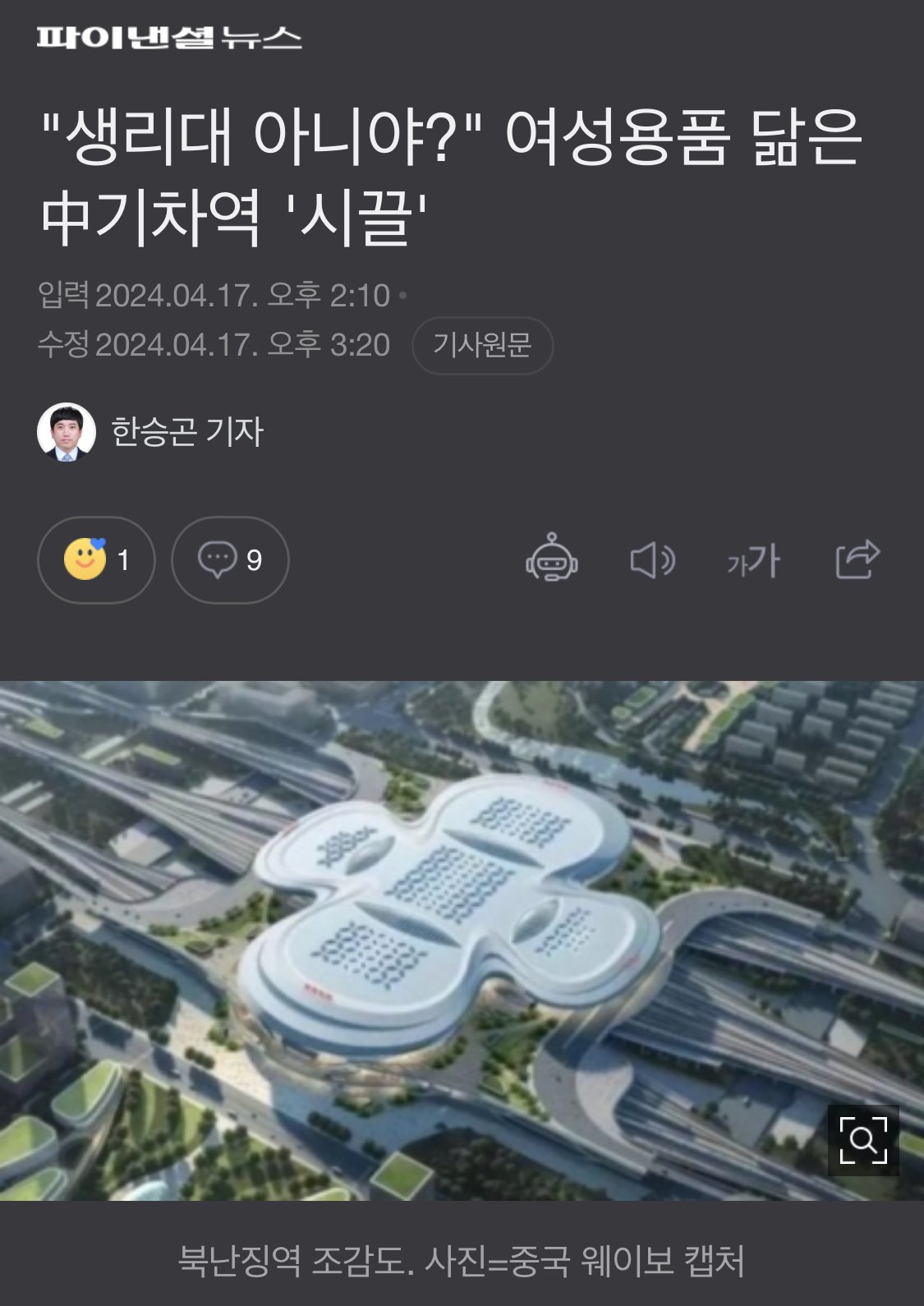Open the 파이낸셜뉴스 publisher home
Viewport: 924px width, 1306px height.
click(x=169, y=37)
